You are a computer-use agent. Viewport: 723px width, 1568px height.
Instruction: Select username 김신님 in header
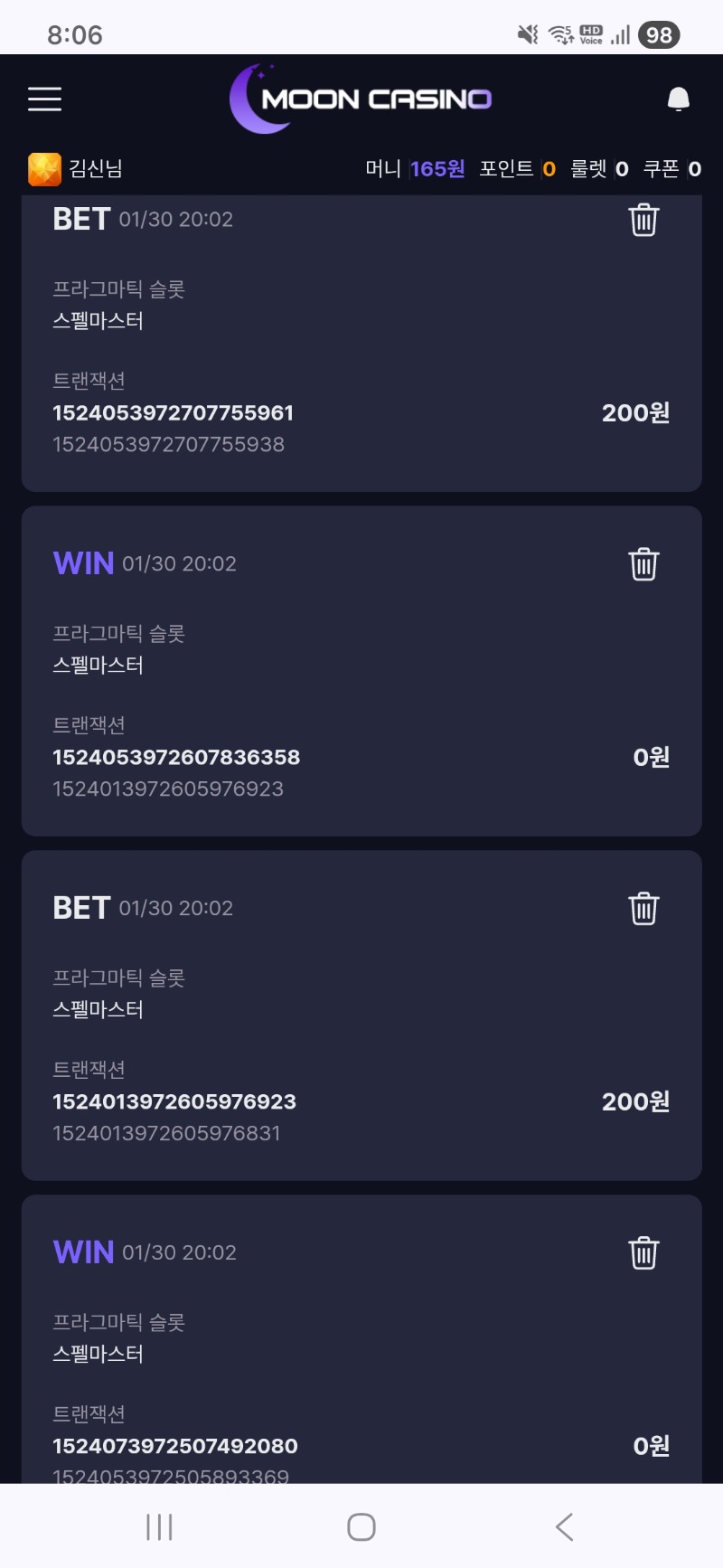[93, 168]
